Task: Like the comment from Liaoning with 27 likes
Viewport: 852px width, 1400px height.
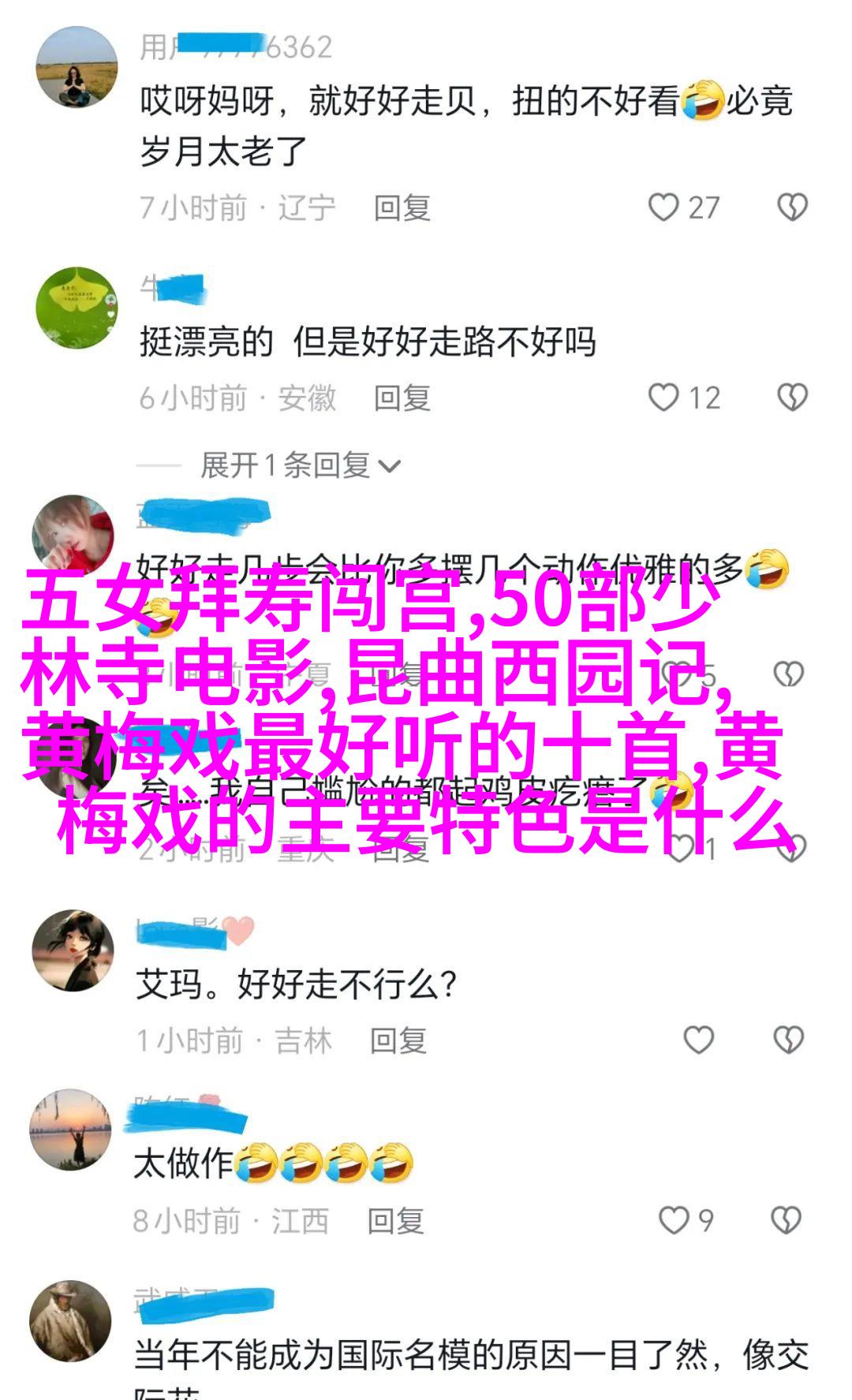Action: pos(663,207)
